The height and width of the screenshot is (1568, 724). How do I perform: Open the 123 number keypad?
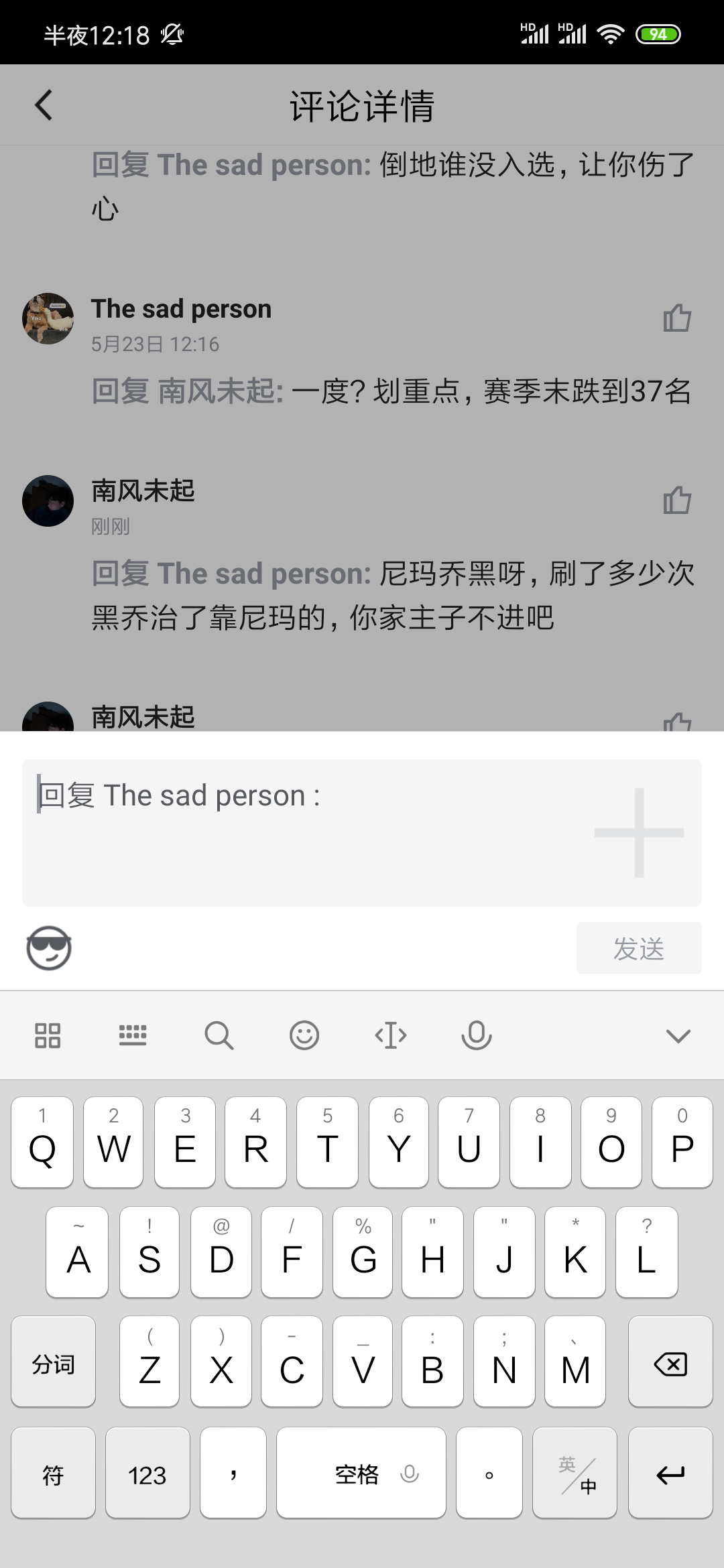pyautogui.click(x=147, y=1474)
